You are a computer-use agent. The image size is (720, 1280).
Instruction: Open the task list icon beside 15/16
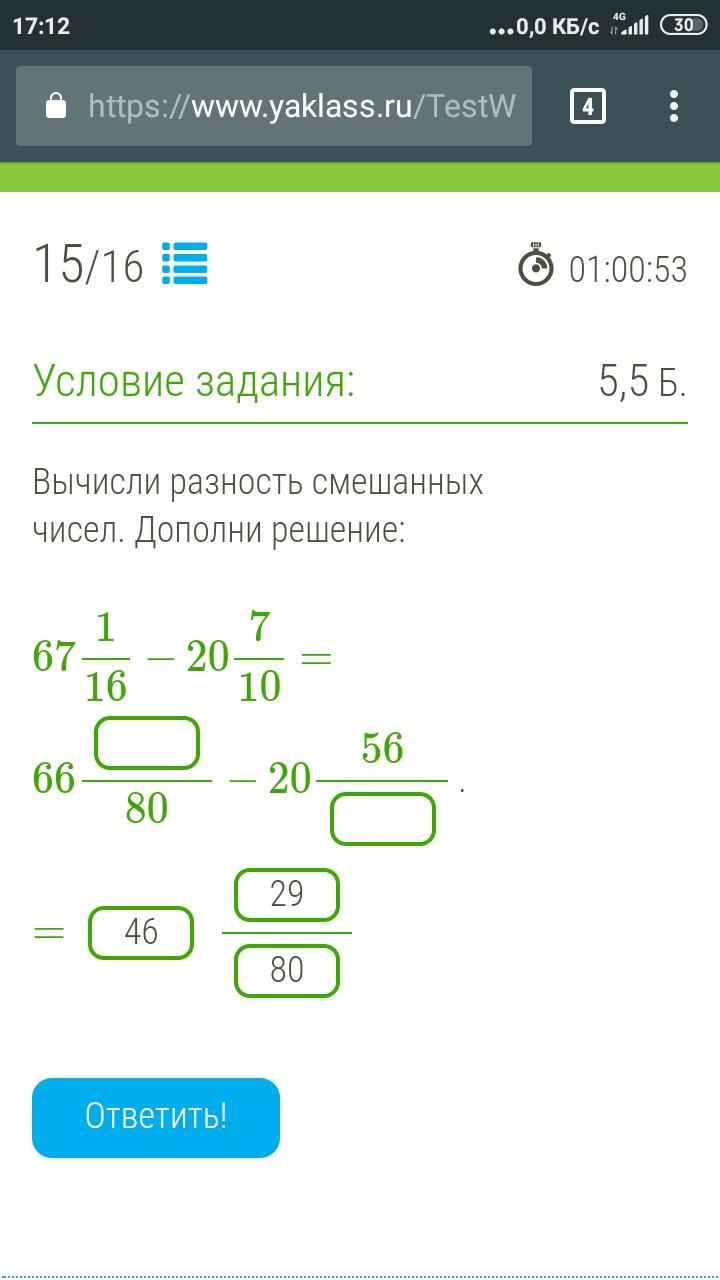[x=185, y=264]
